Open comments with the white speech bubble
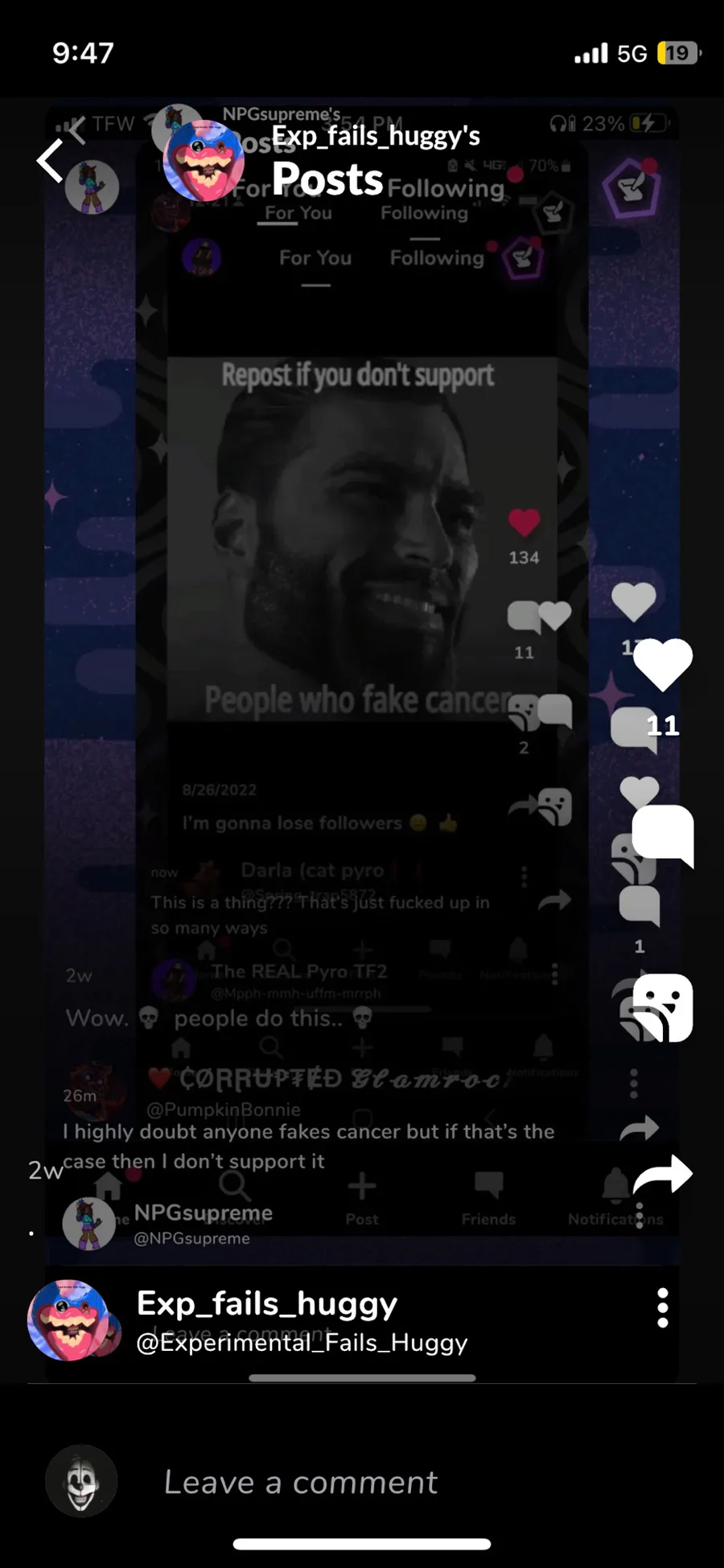Image resolution: width=724 pixels, height=1568 pixels. click(663, 836)
